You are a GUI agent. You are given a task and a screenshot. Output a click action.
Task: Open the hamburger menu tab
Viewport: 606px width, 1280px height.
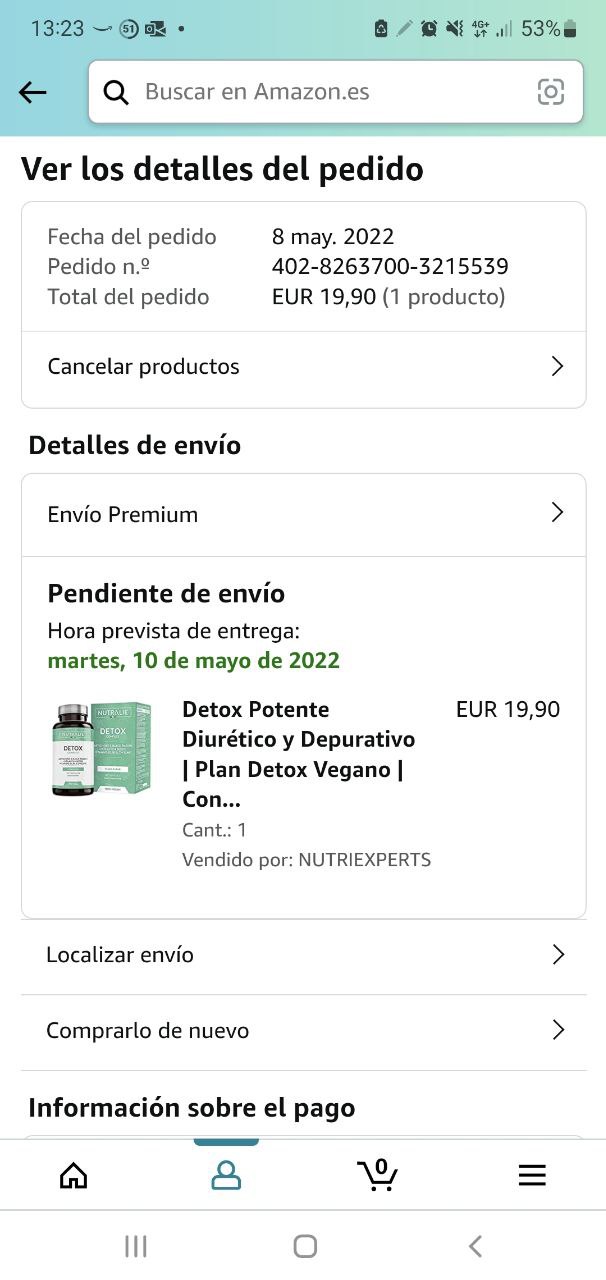pos(532,1175)
